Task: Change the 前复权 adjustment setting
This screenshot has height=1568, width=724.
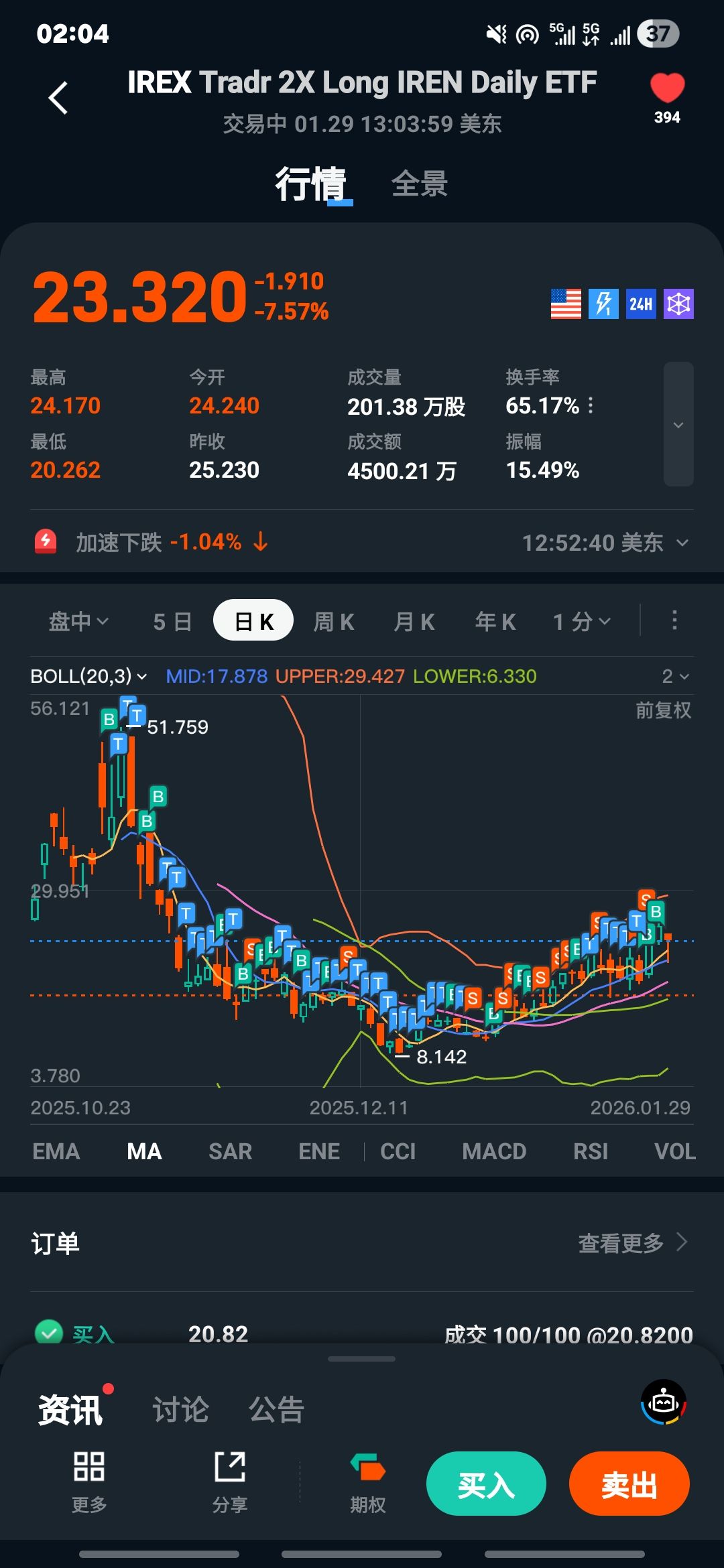Action: 663,710
